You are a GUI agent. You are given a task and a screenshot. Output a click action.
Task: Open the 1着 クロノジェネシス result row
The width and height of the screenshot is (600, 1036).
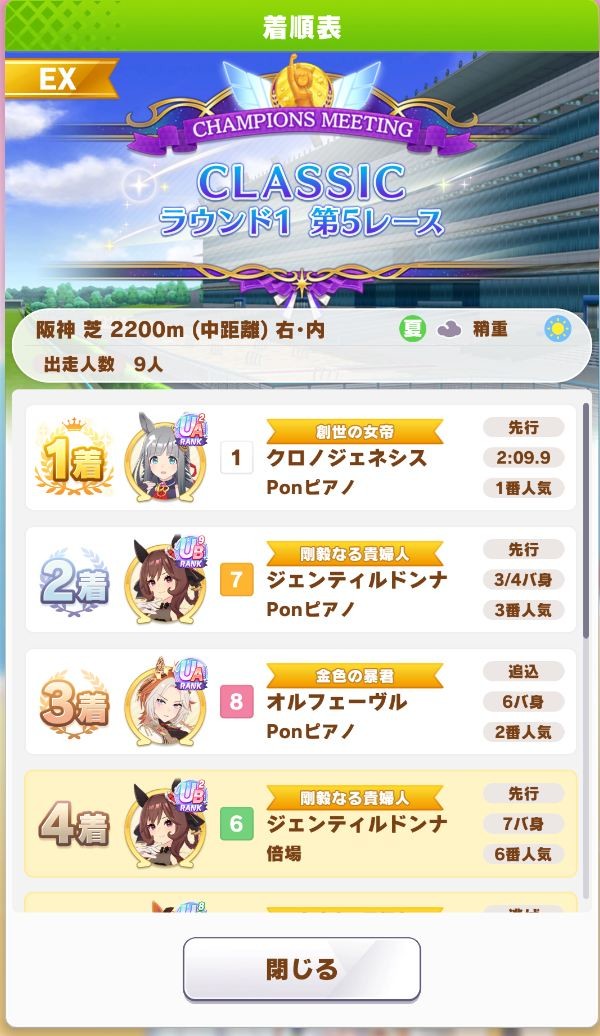coord(301,457)
